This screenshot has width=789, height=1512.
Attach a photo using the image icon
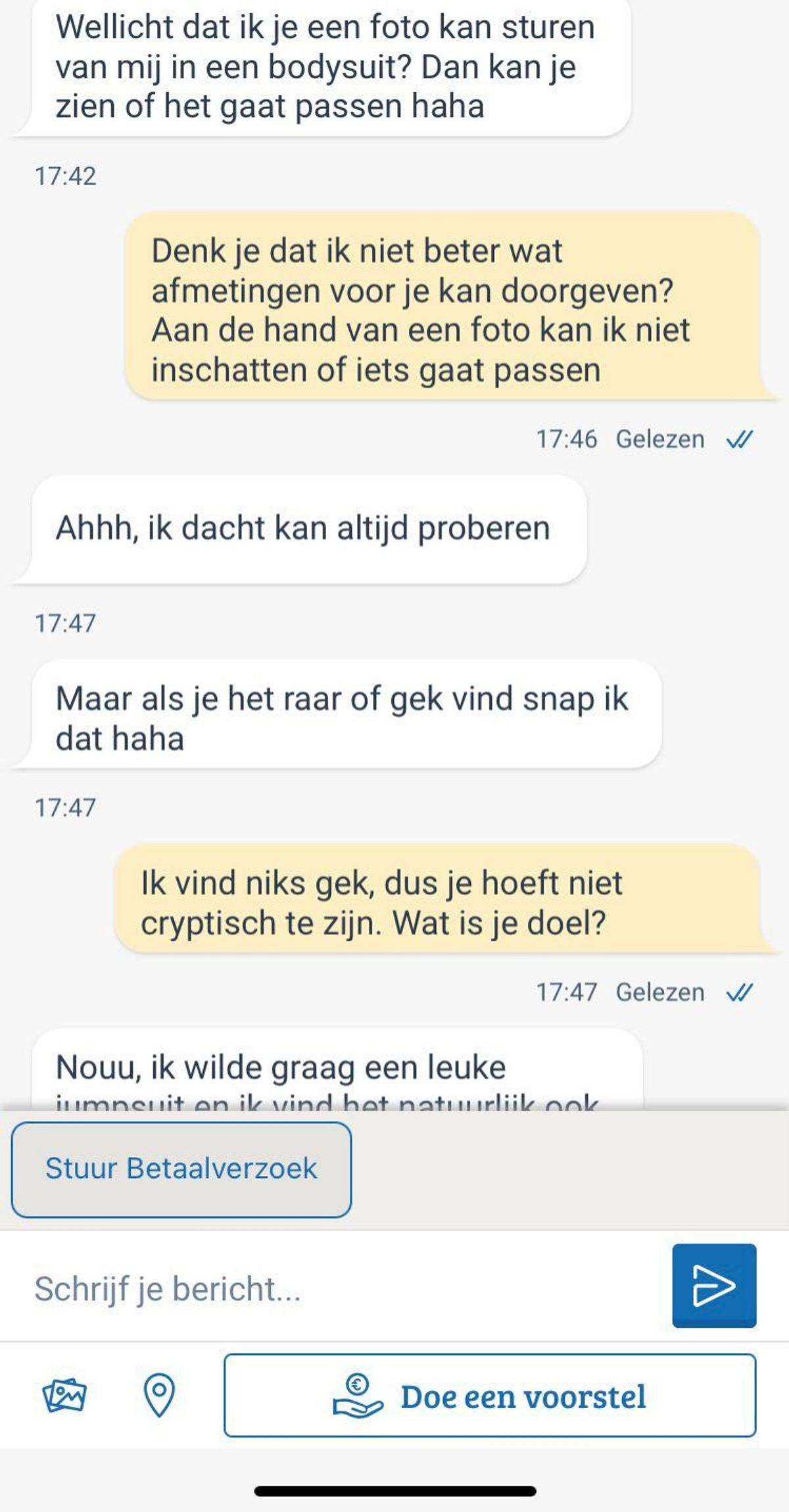tap(64, 1395)
